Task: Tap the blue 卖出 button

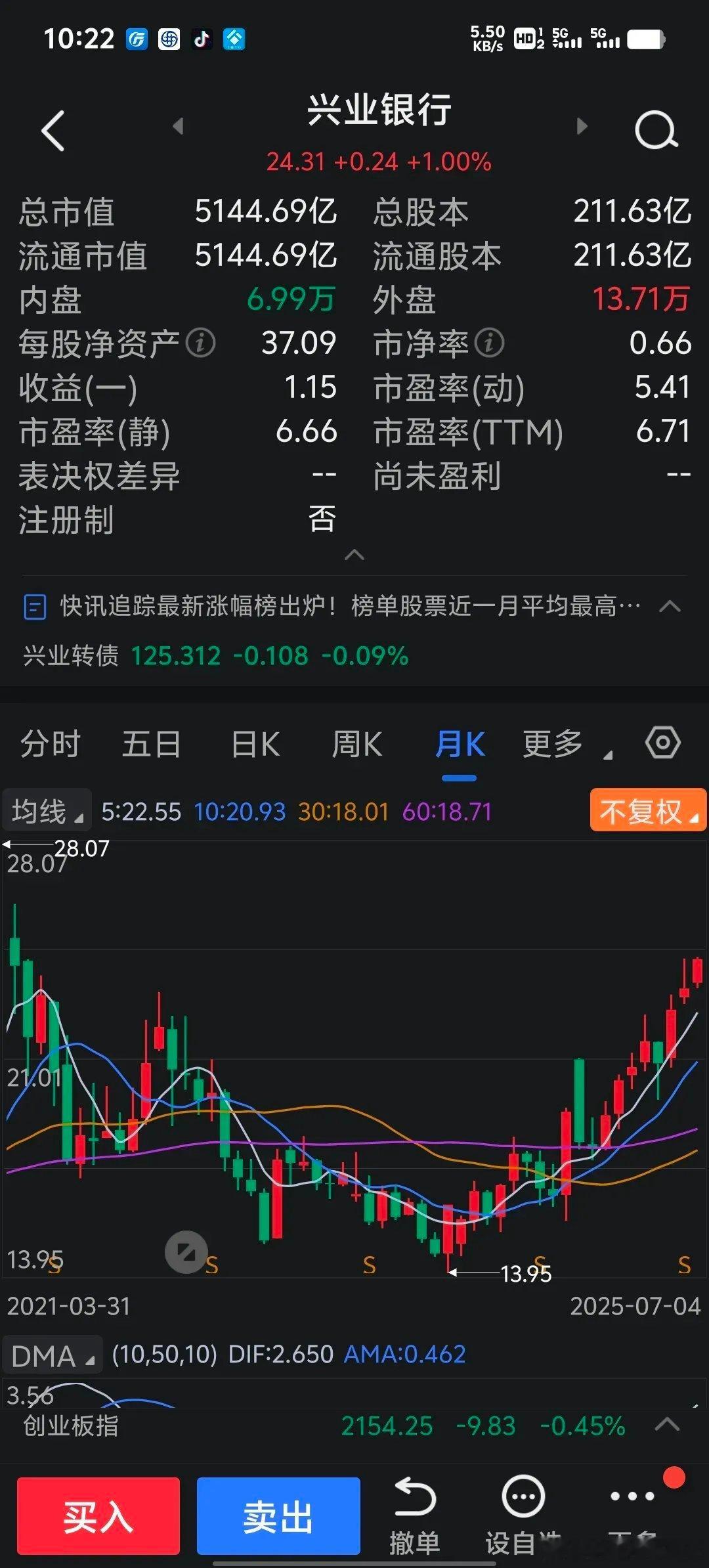Action: pyautogui.click(x=278, y=1517)
